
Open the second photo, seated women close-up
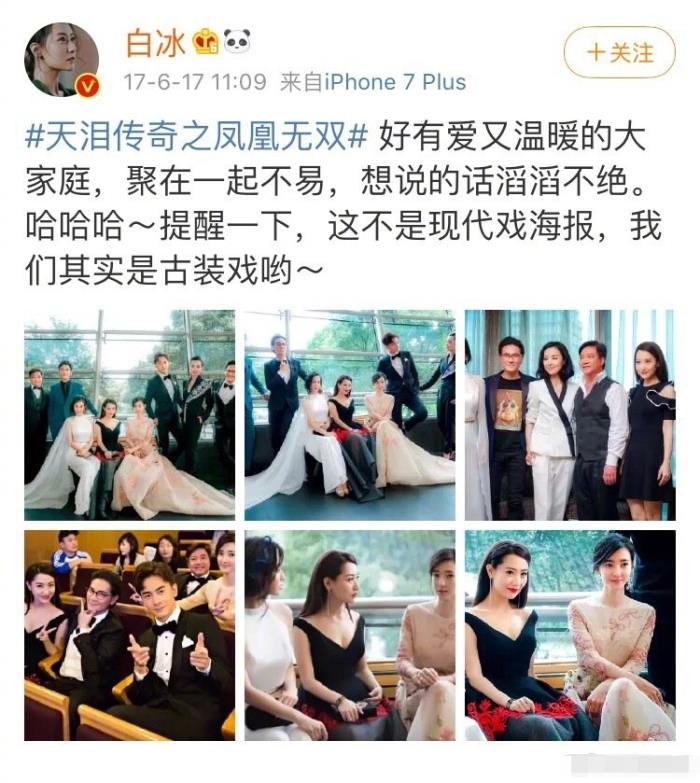(x=350, y=414)
